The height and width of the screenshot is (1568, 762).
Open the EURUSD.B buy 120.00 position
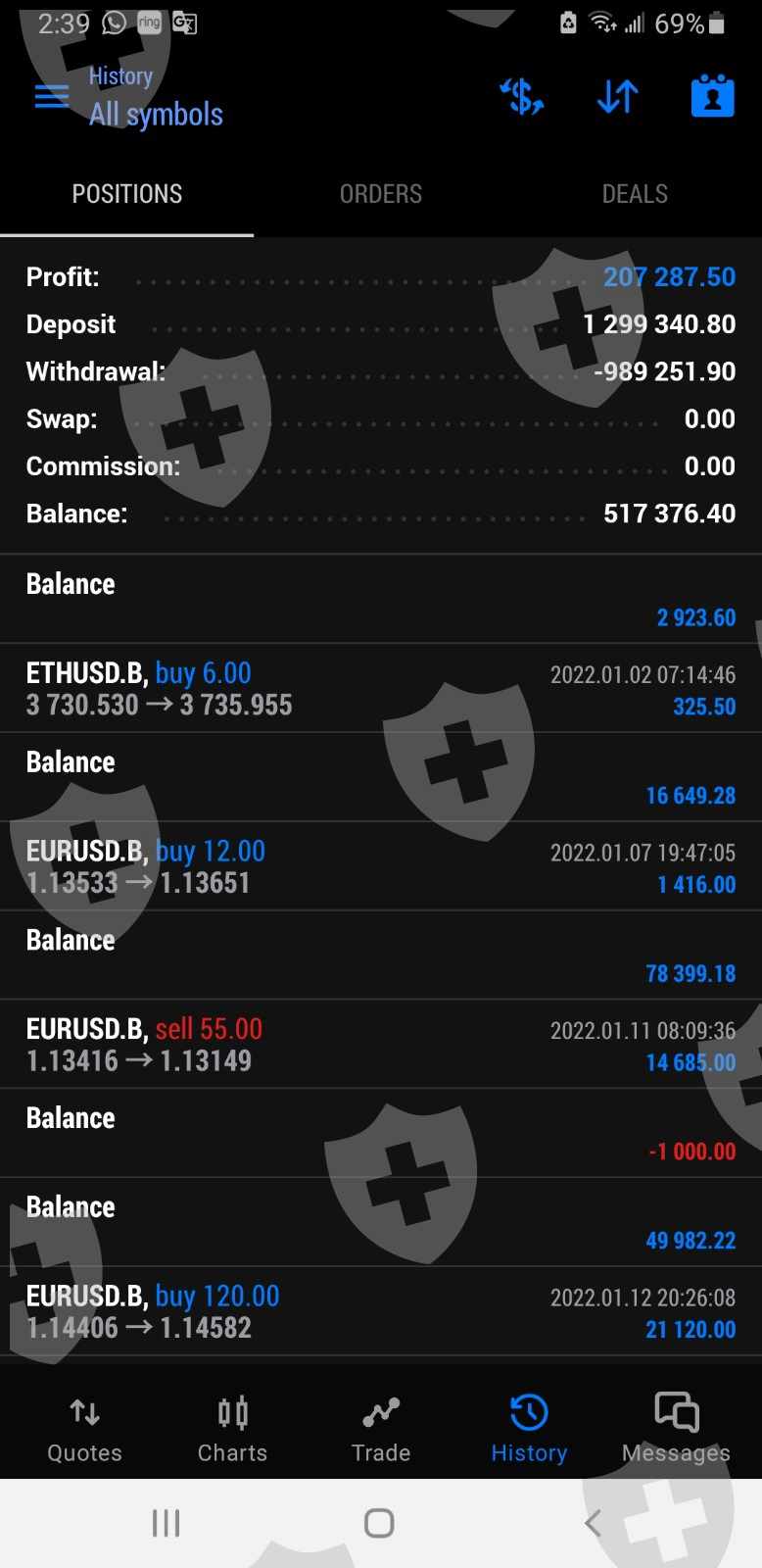tap(381, 1311)
